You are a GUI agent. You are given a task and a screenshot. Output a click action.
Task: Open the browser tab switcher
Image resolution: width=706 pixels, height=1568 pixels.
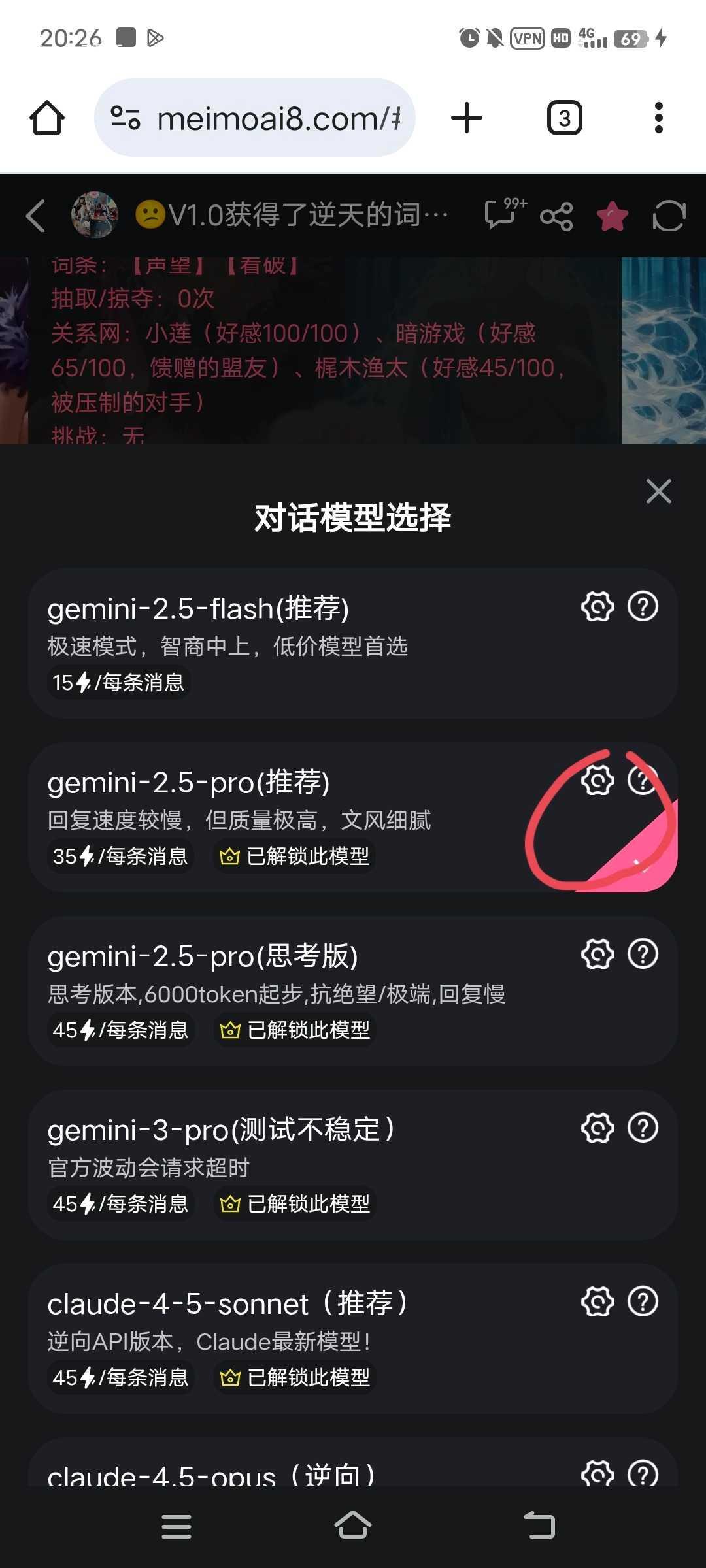point(564,118)
